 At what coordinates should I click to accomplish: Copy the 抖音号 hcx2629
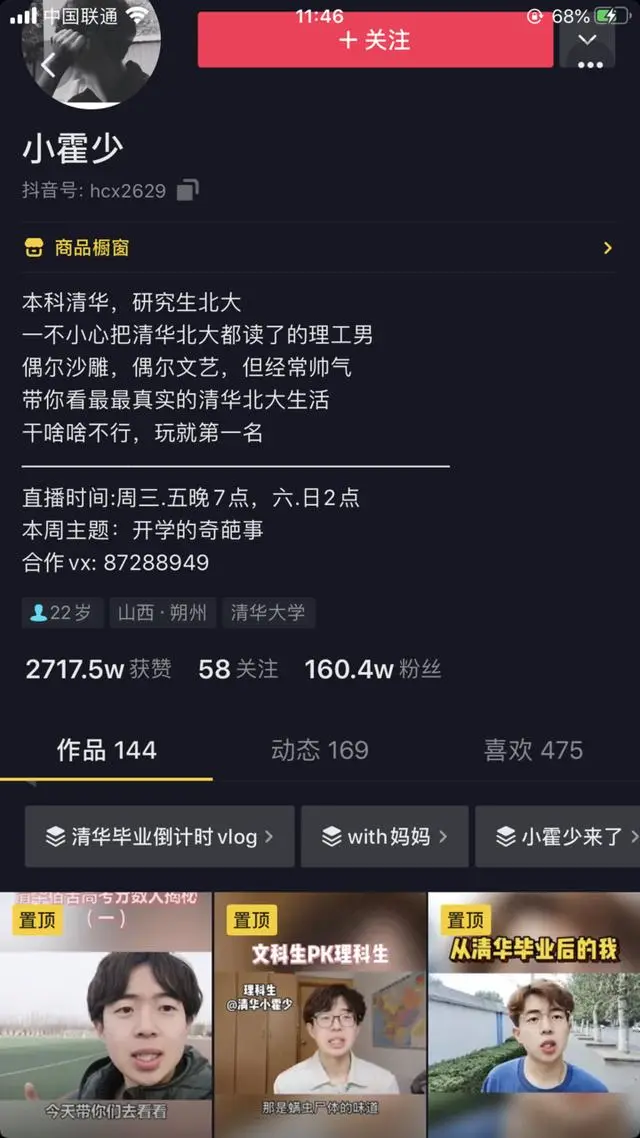(x=187, y=190)
